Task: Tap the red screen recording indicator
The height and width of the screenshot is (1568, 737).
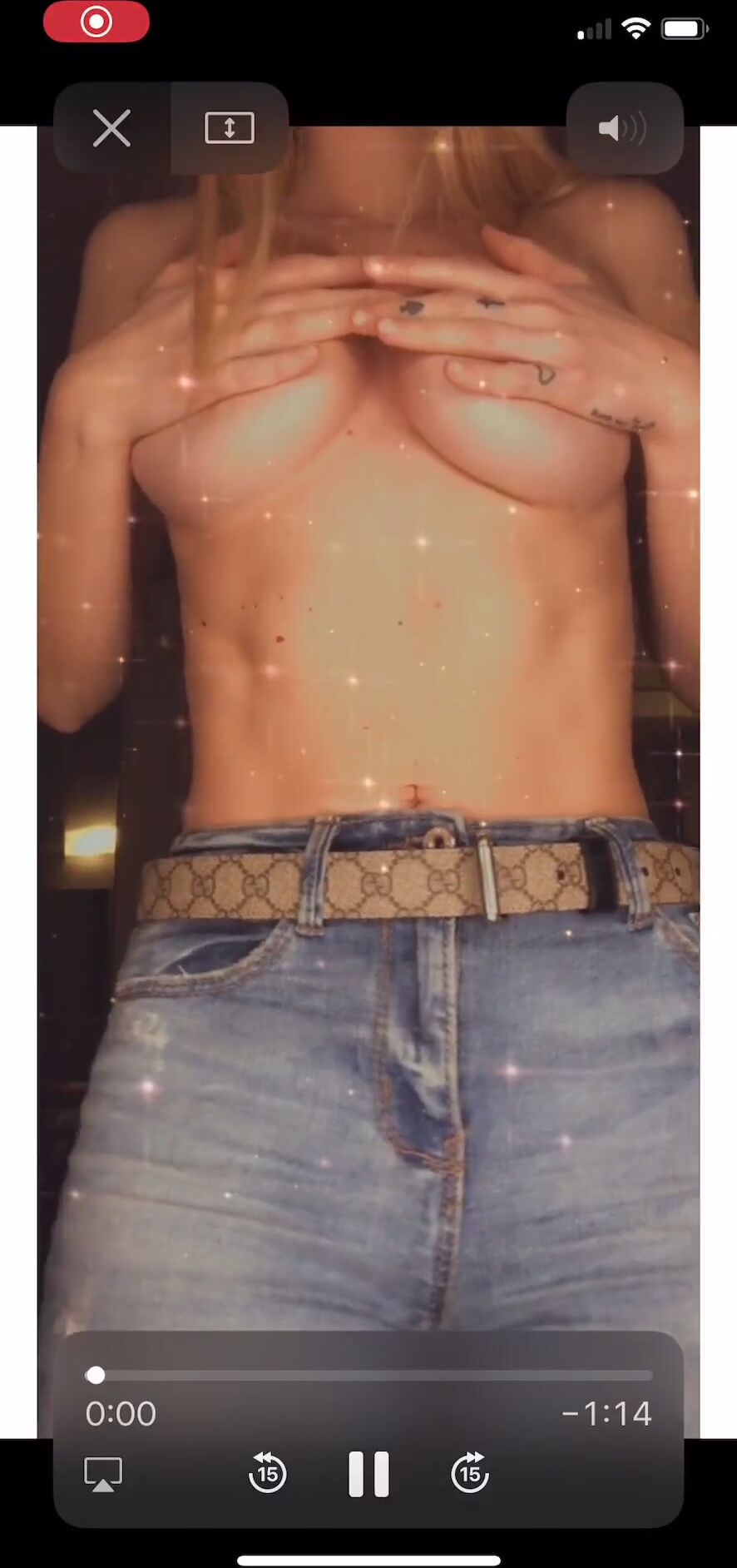Action: click(96, 22)
